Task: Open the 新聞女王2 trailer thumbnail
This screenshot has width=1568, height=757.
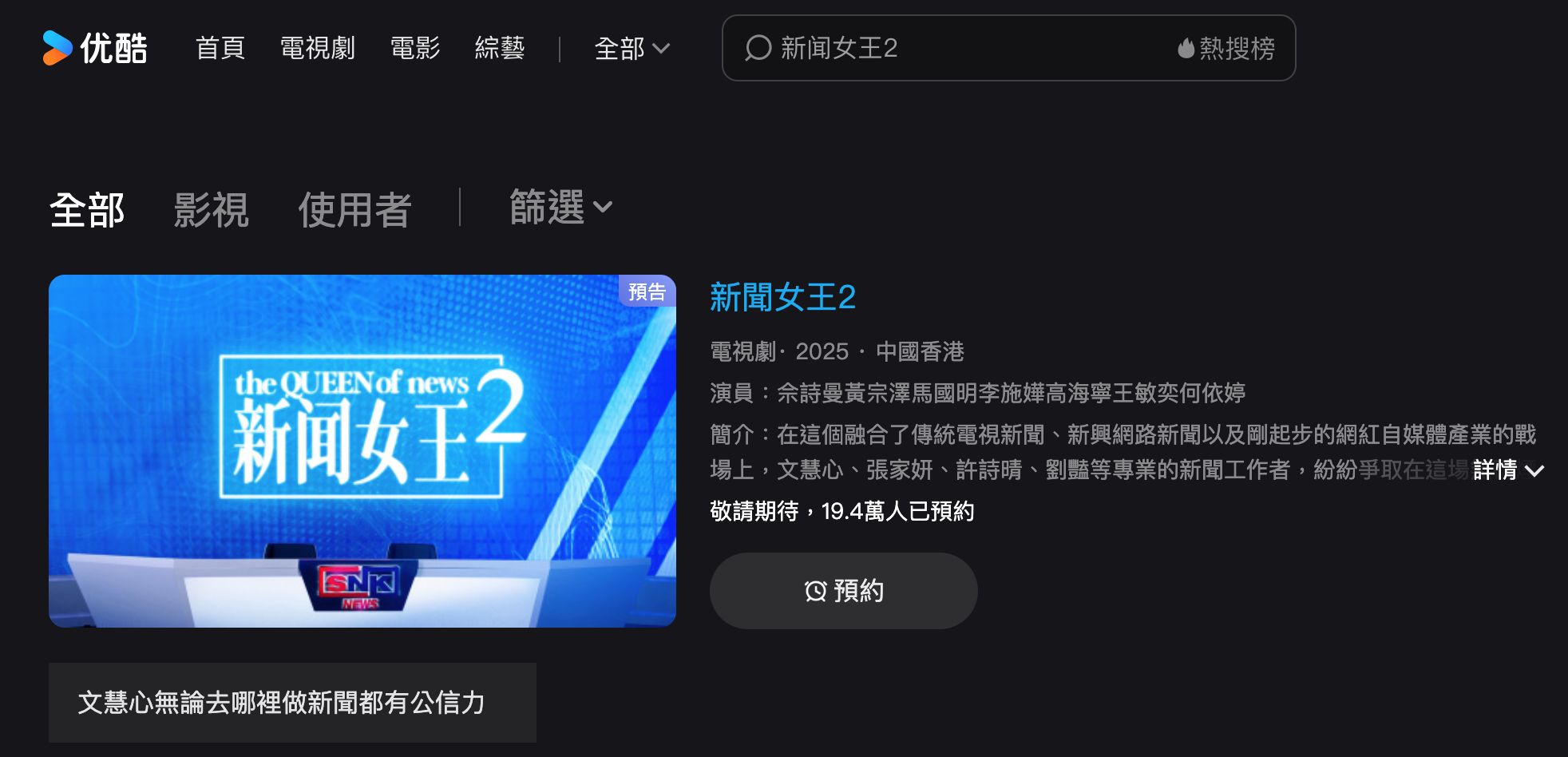Action: pyautogui.click(x=362, y=450)
